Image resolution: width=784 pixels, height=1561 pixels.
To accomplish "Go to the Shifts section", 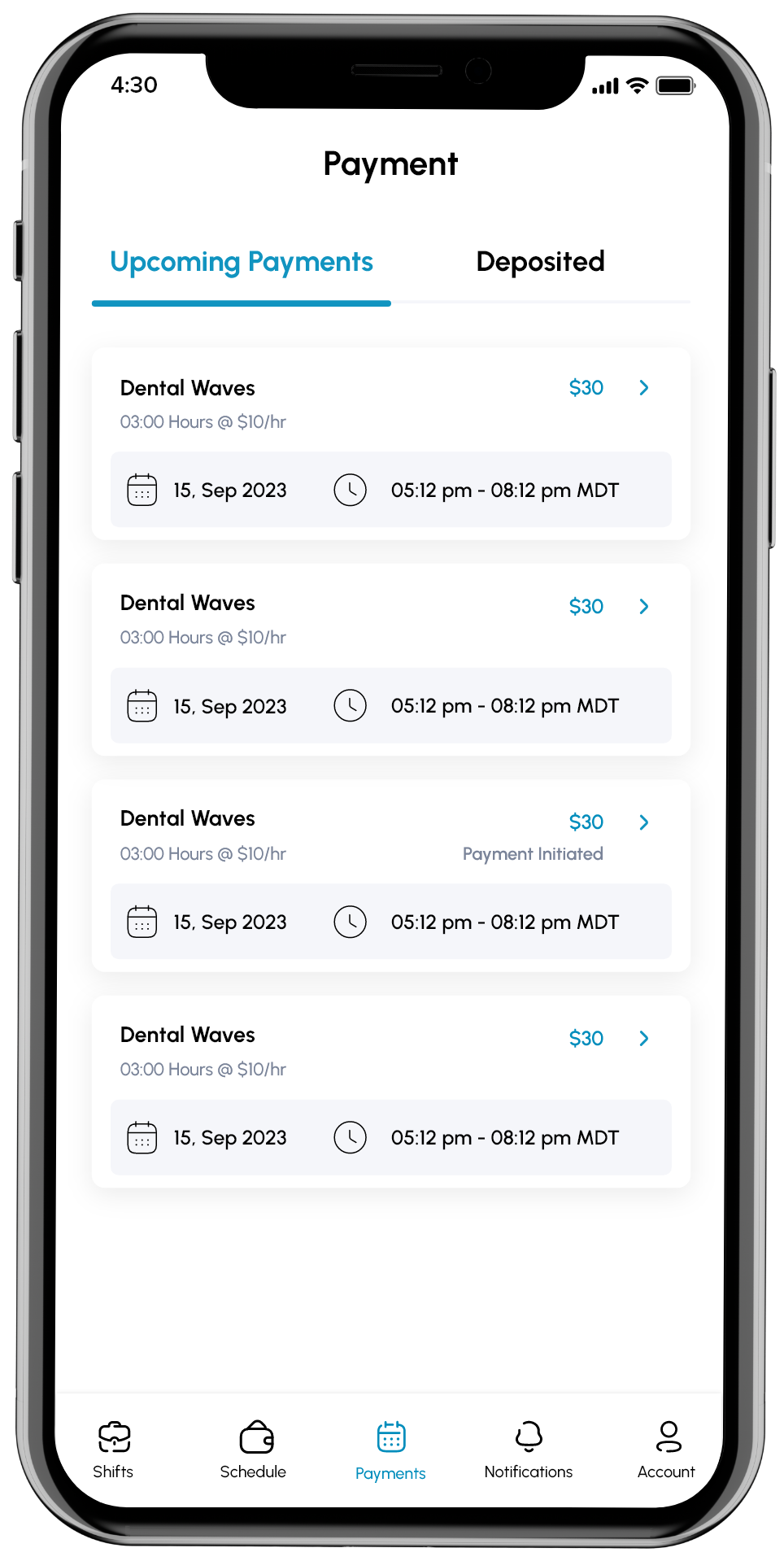I will 113,1450.
